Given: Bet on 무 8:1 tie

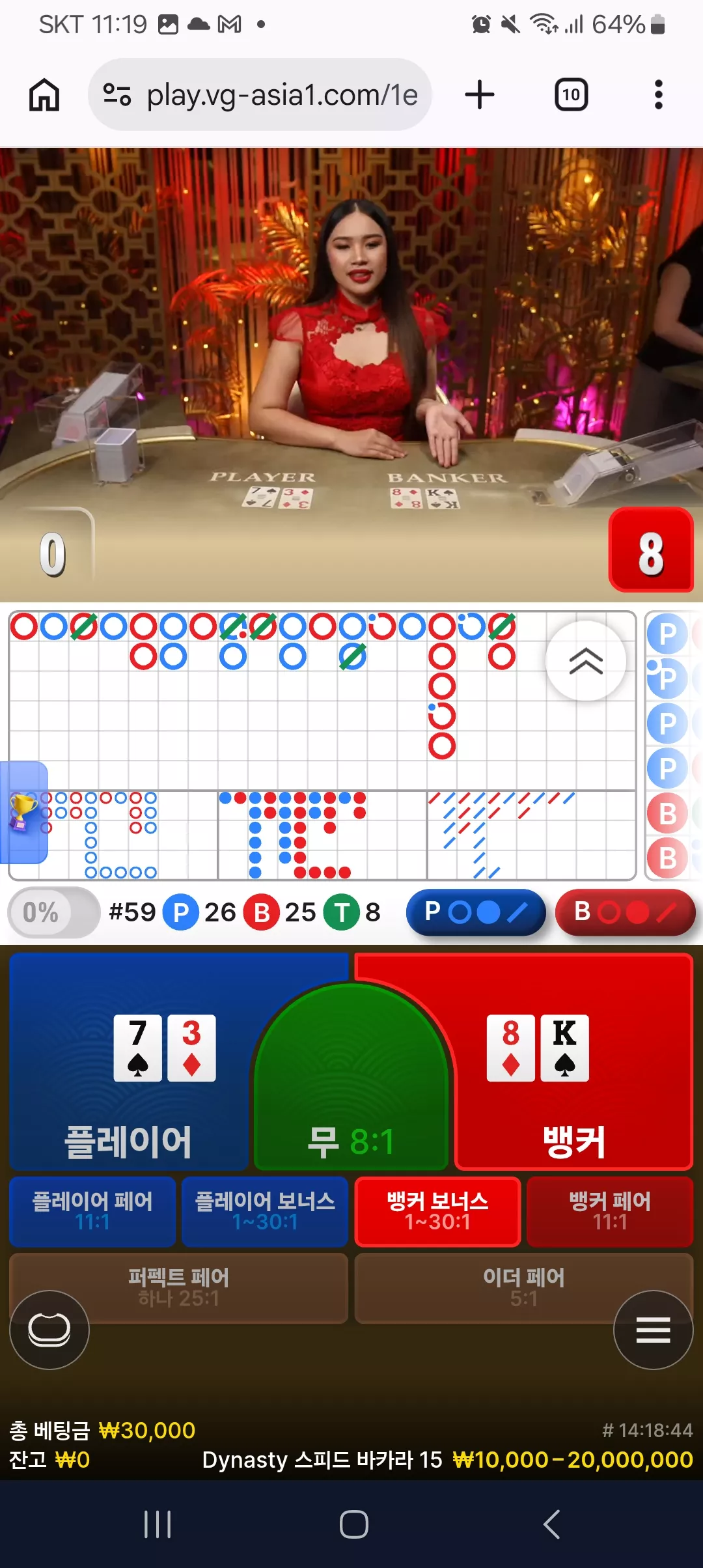Looking at the screenshot, I should [351, 1094].
